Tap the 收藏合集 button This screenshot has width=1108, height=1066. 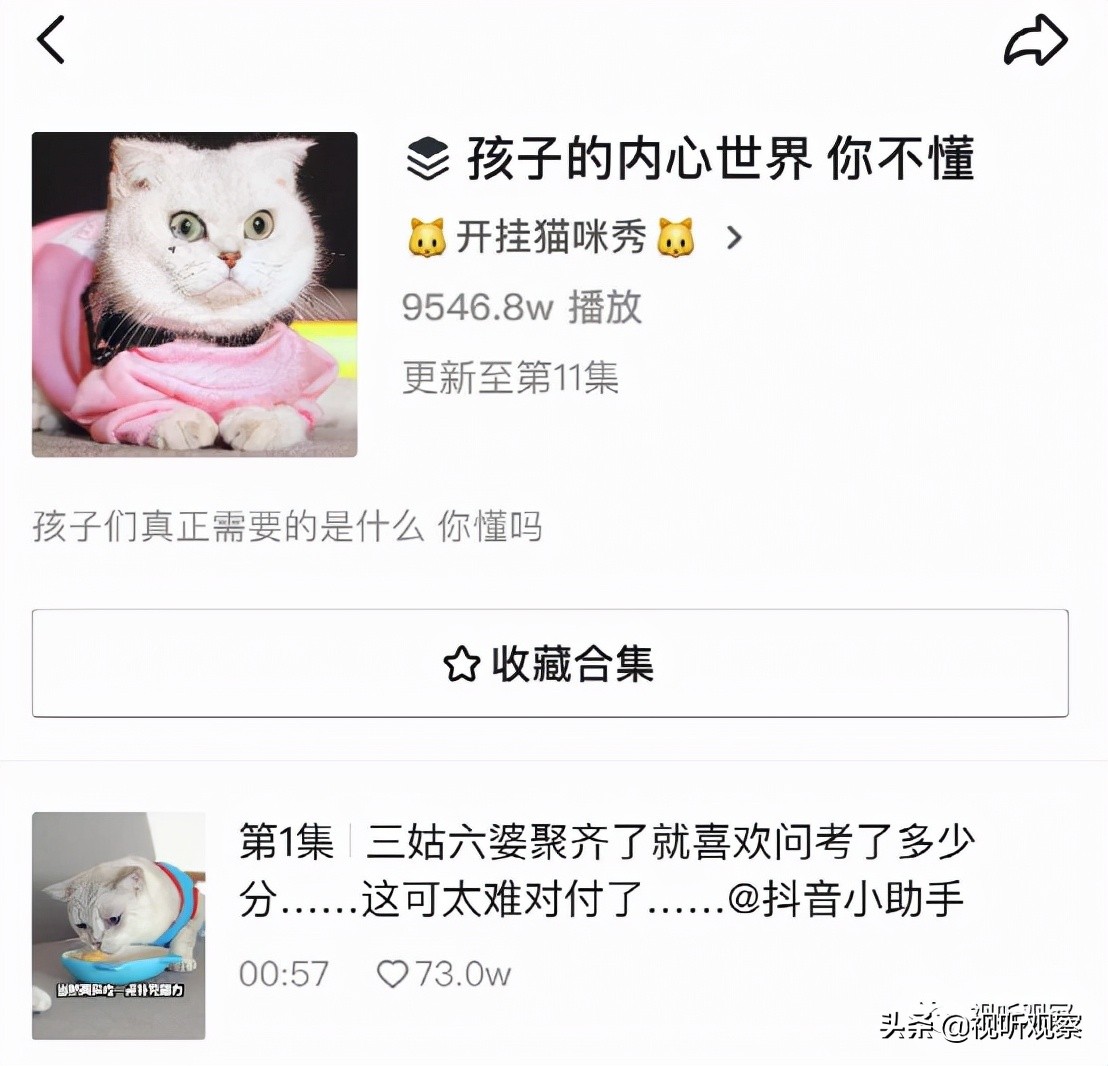coord(550,663)
